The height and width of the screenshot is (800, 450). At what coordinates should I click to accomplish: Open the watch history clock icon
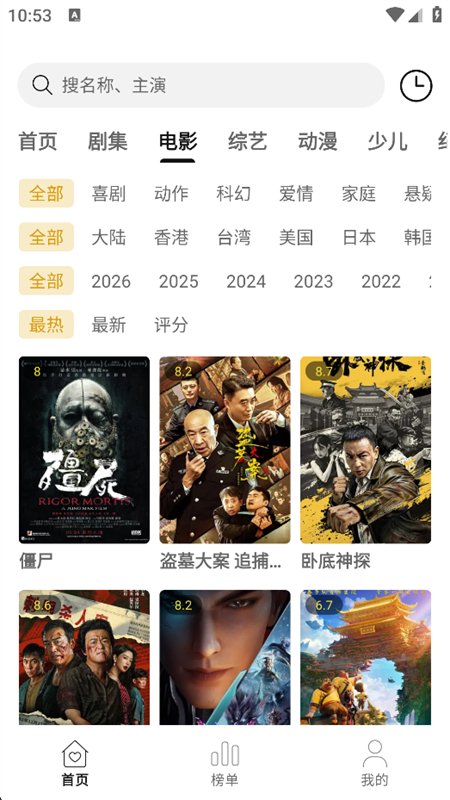(416, 86)
